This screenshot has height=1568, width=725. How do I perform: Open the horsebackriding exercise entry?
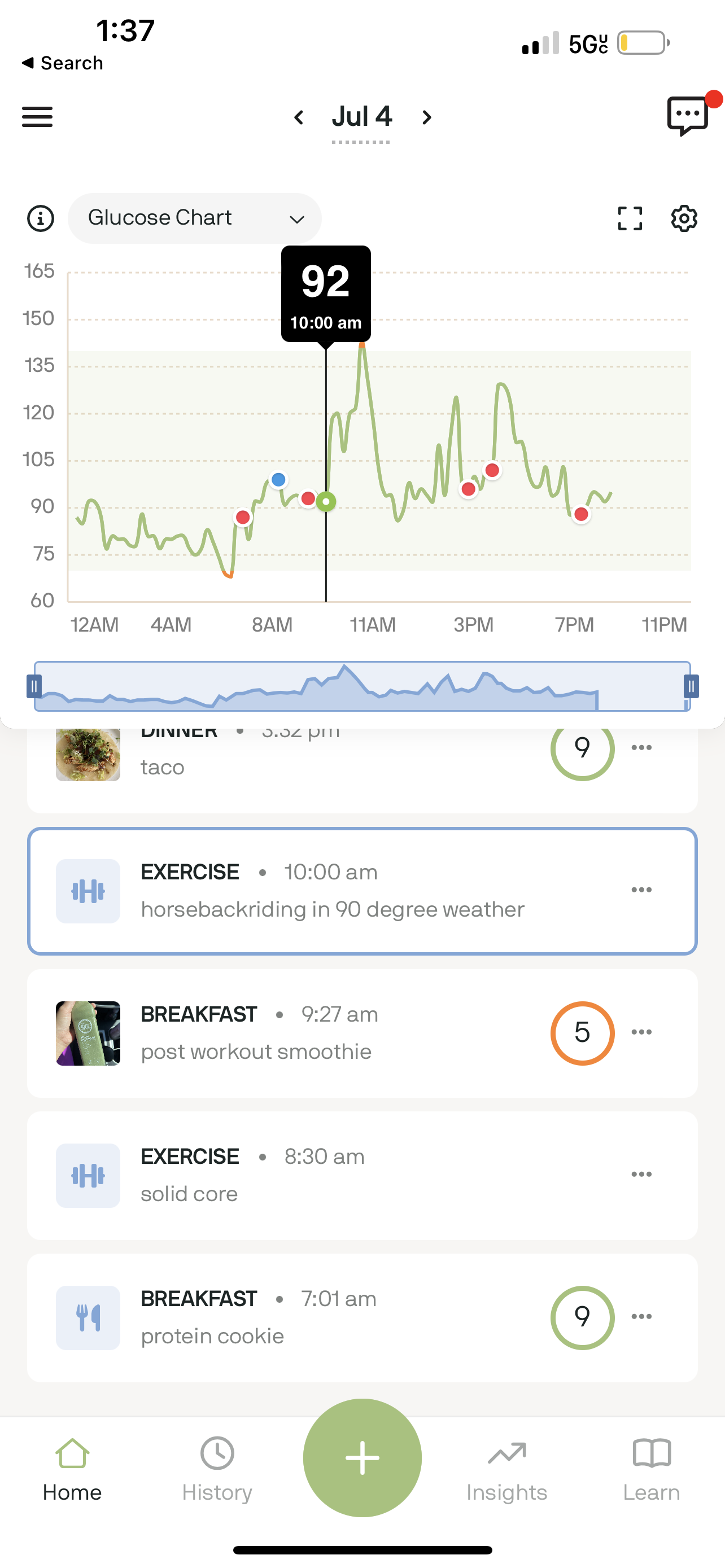click(x=362, y=891)
